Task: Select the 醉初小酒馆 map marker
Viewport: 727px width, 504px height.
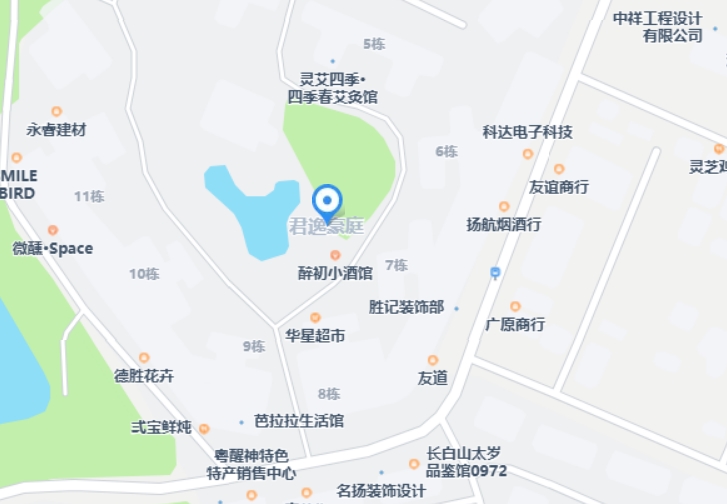Action: (x=335, y=255)
